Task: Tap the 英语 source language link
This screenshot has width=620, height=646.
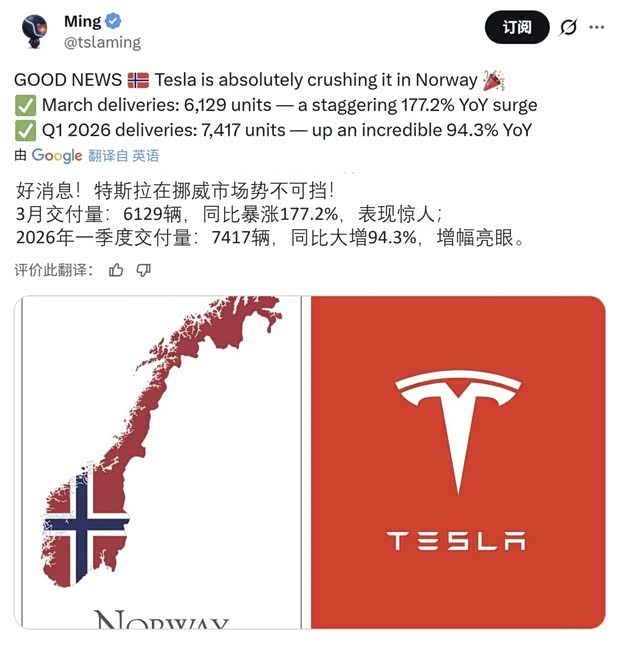Action: tap(145, 155)
